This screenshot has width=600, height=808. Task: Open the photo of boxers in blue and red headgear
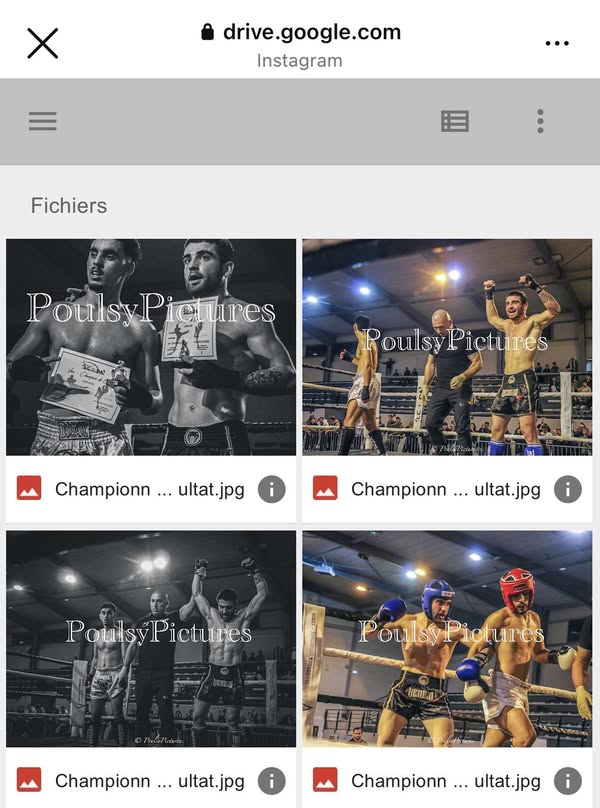click(447, 639)
